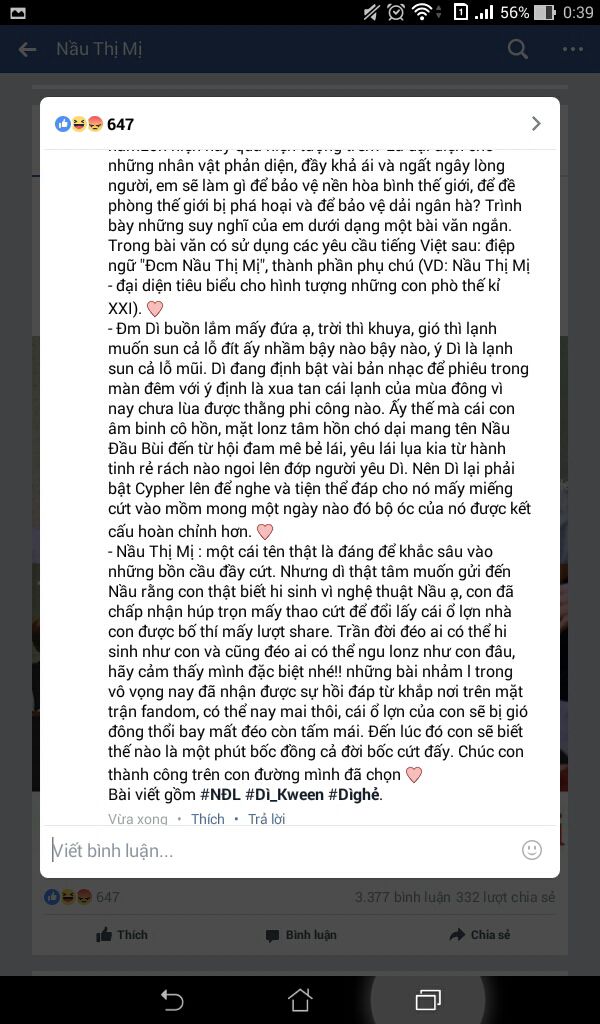Open the emoji smiley picker
This screenshot has height=1024, width=600.
531,850
